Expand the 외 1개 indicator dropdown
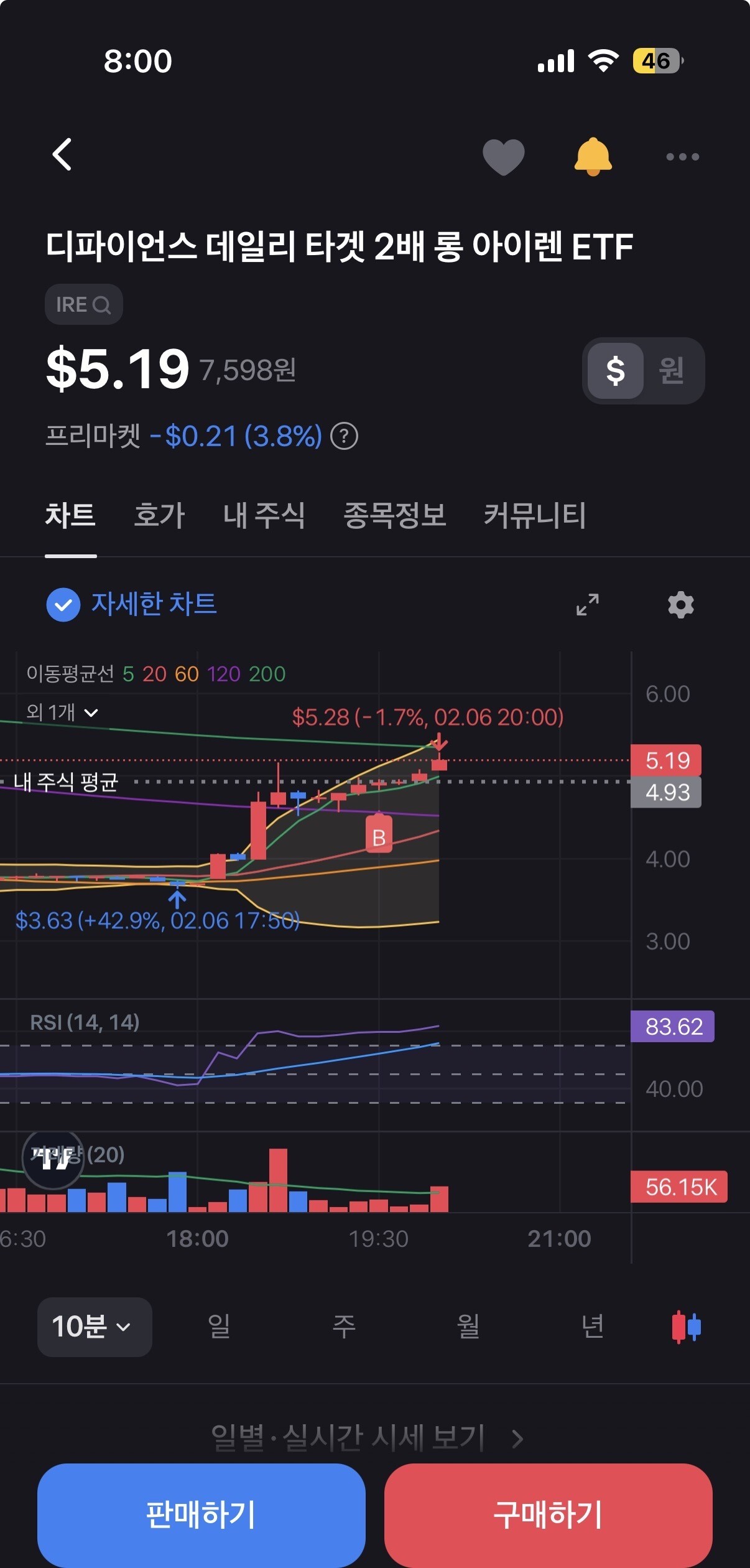 (62, 712)
